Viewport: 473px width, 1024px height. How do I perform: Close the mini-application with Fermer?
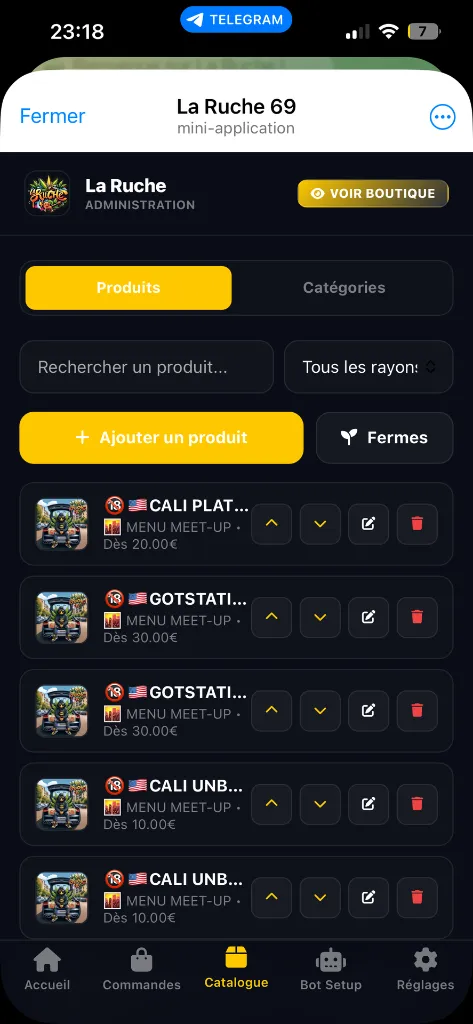click(52, 116)
